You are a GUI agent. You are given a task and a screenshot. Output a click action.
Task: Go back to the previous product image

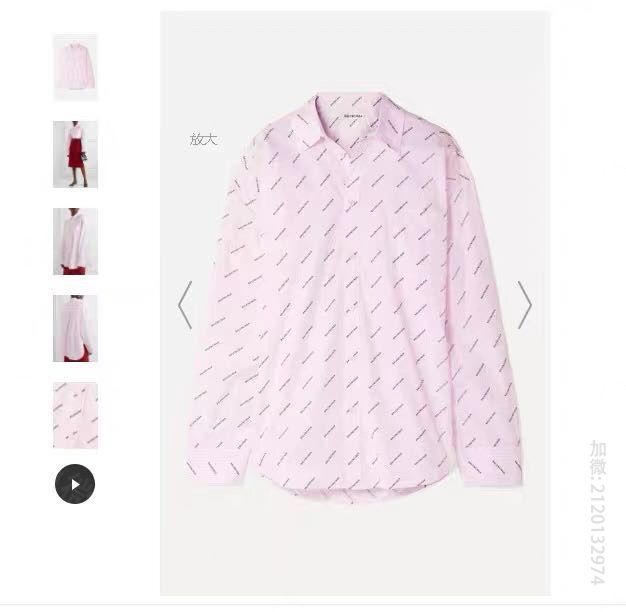(x=185, y=305)
